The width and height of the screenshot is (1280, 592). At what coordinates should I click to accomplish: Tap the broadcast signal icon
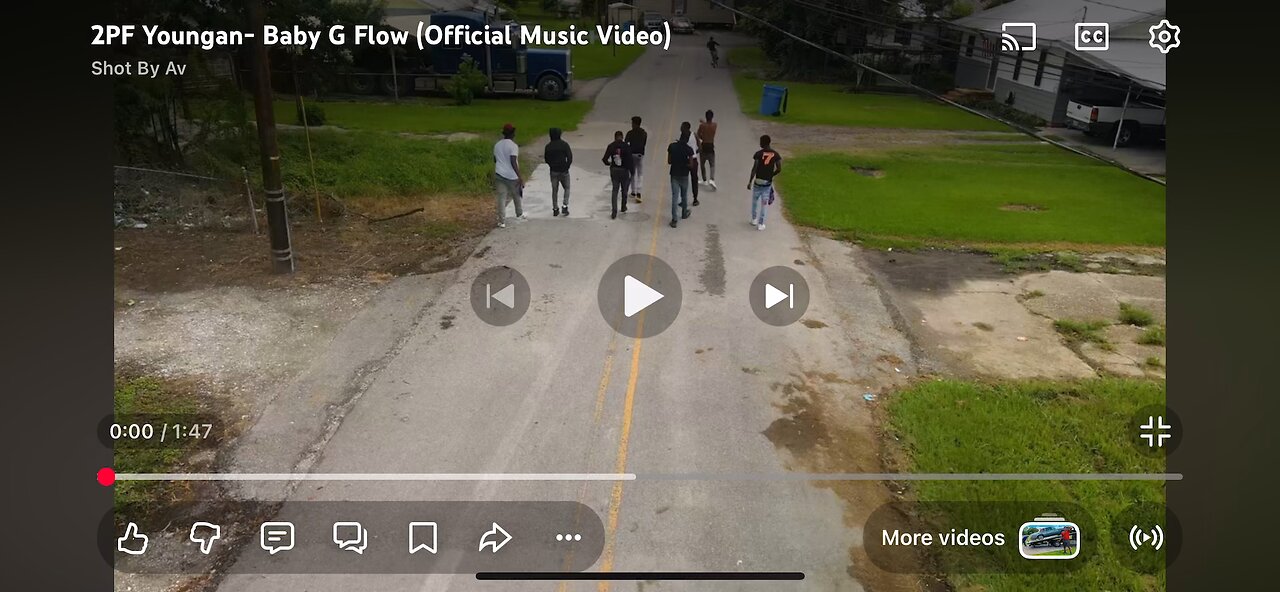(x=1146, y=538)
